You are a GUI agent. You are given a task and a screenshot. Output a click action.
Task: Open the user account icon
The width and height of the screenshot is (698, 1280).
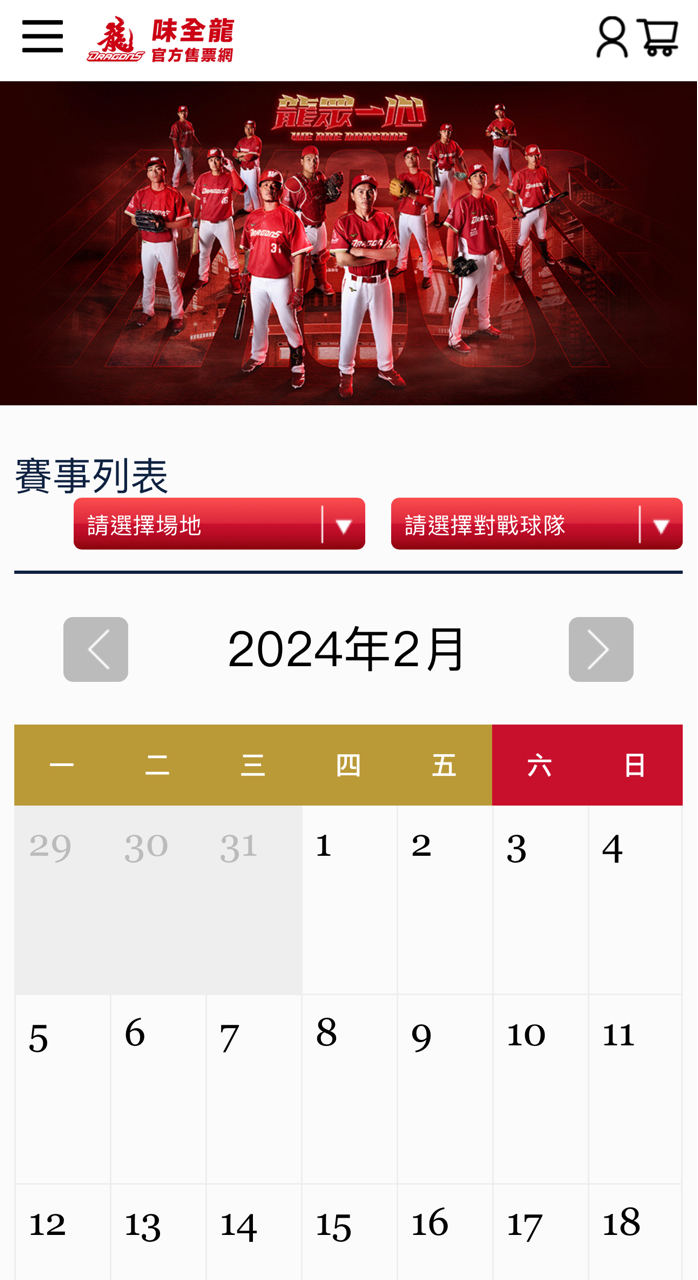(x=611, y=38)
